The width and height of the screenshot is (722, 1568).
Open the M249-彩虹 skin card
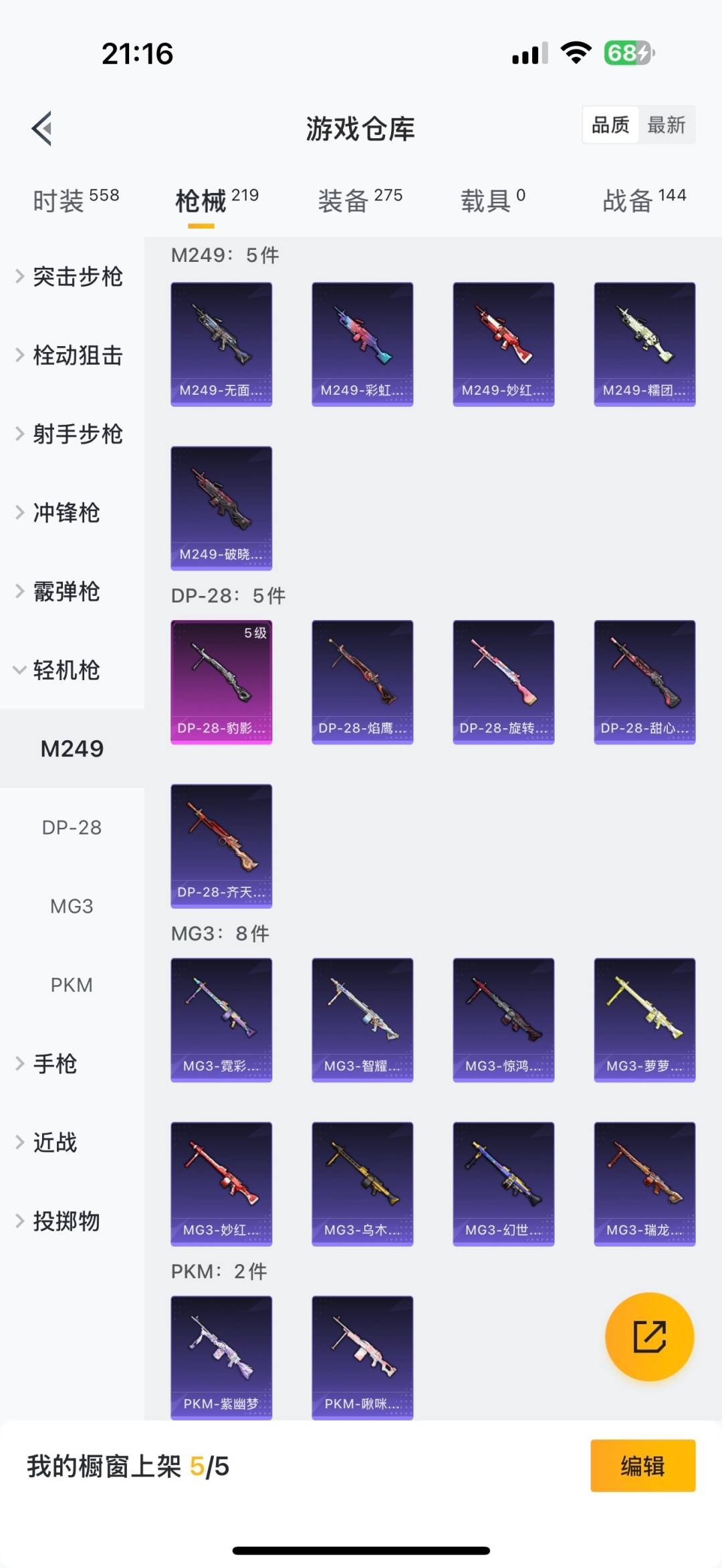[362, 344]
